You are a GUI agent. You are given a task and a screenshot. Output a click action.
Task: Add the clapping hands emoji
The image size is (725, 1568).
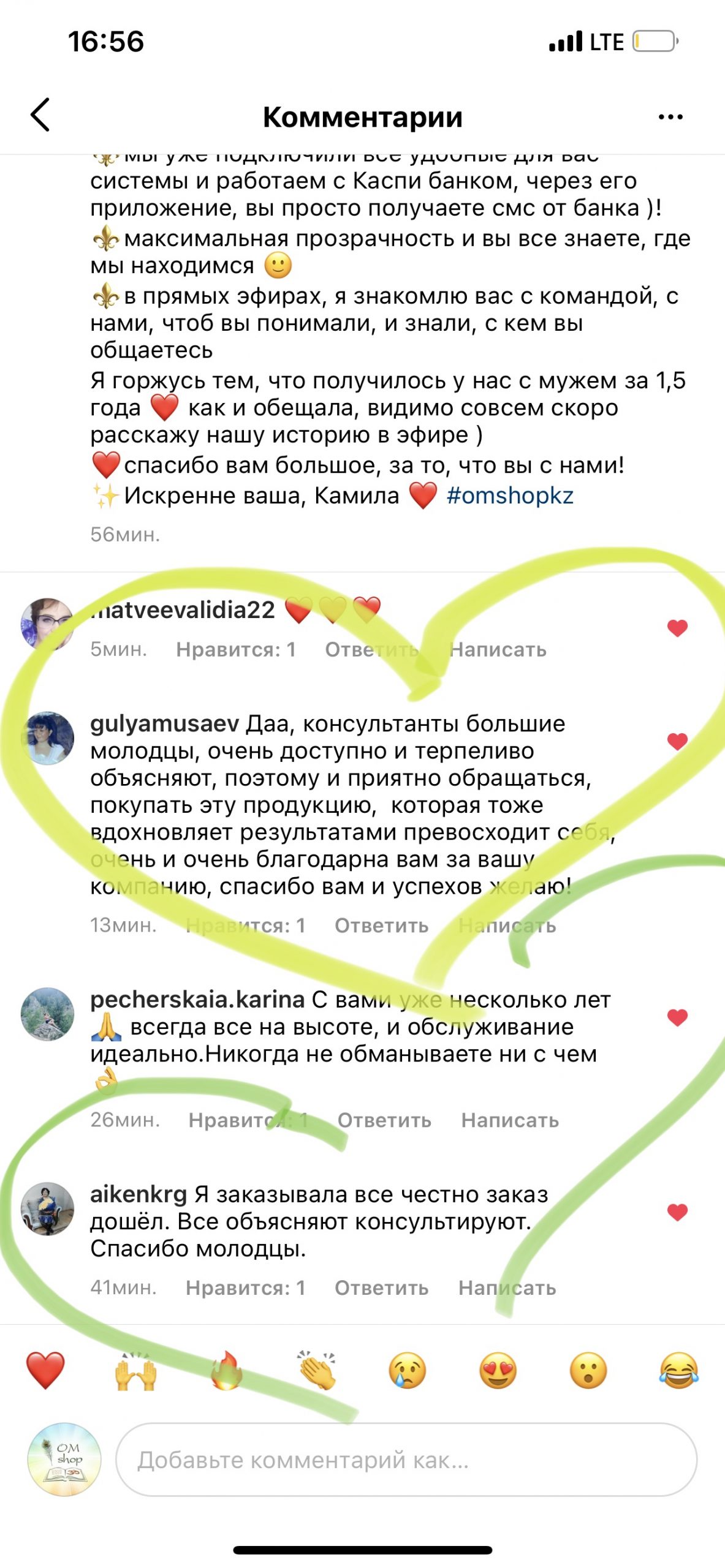click(x=317, y=1370)
